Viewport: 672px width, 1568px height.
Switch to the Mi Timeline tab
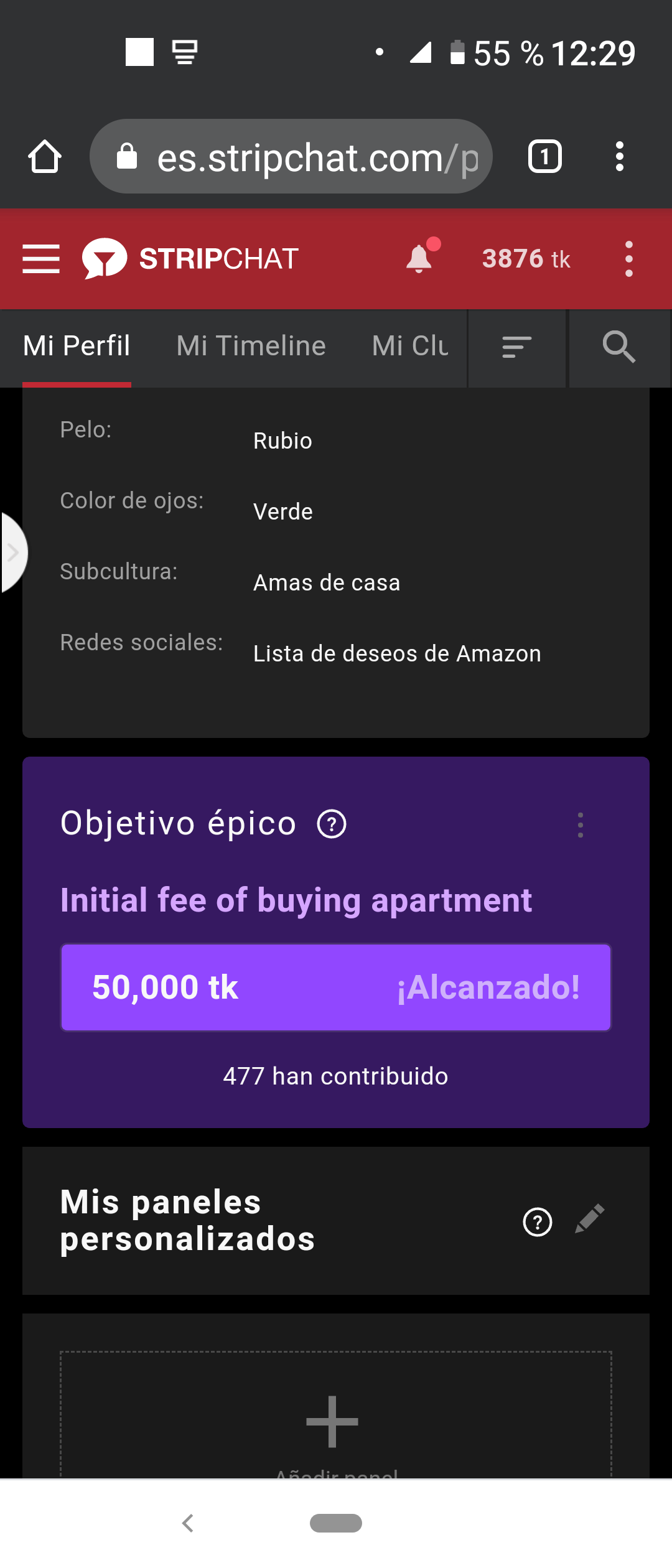251,346
